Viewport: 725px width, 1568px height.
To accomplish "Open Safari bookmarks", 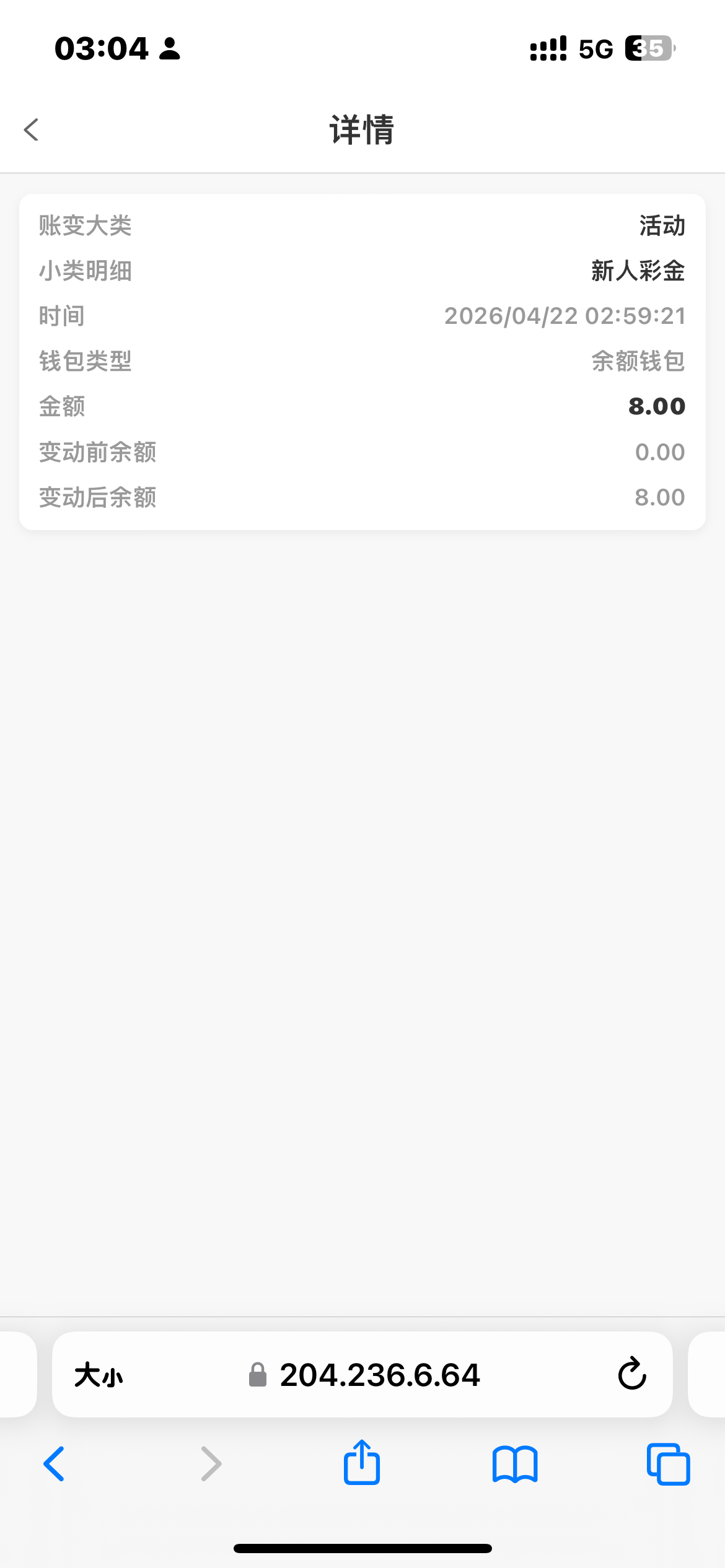I will pos(515,1464).
